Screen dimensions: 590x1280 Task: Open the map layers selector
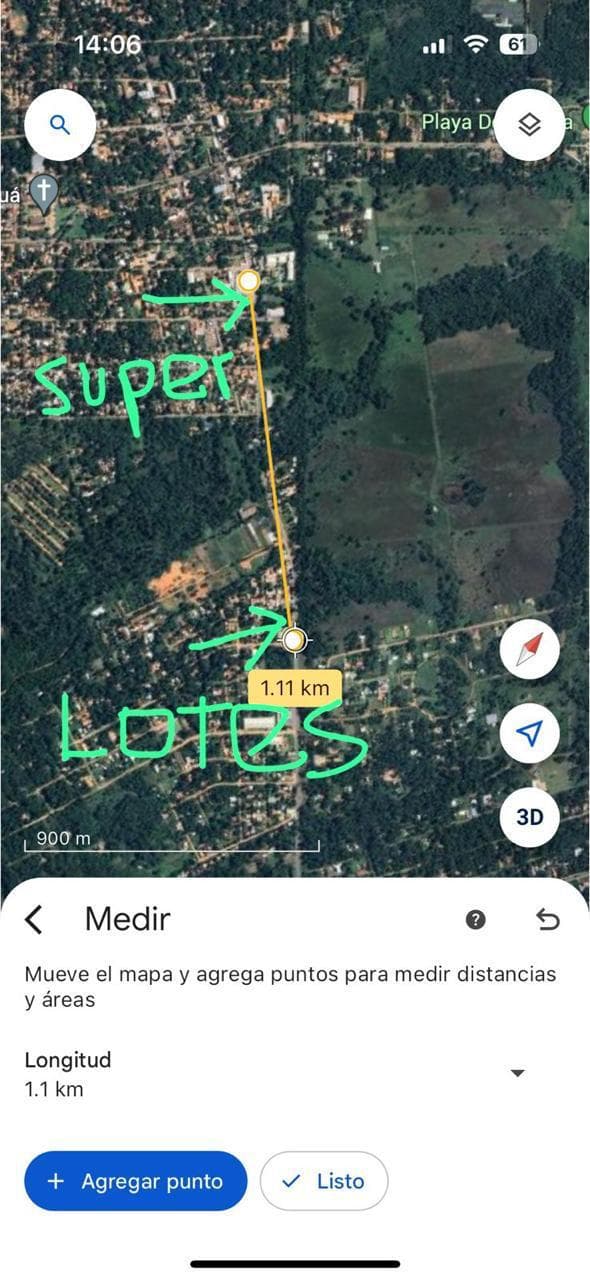coord(529,125)
